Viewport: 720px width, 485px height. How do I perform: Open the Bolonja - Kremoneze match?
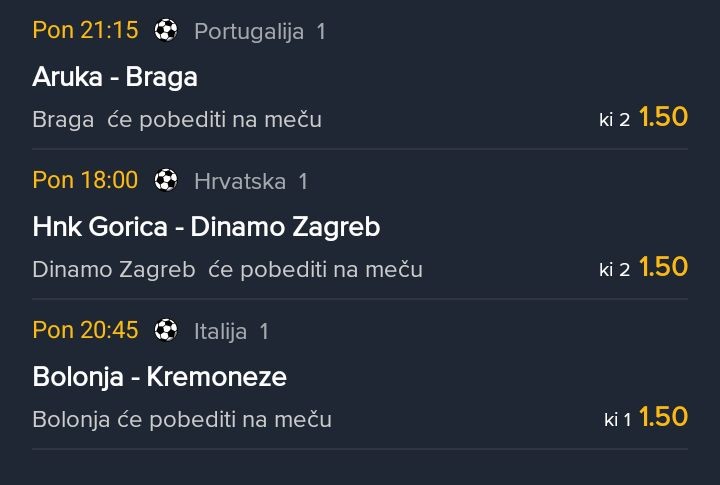pos(159,377)
